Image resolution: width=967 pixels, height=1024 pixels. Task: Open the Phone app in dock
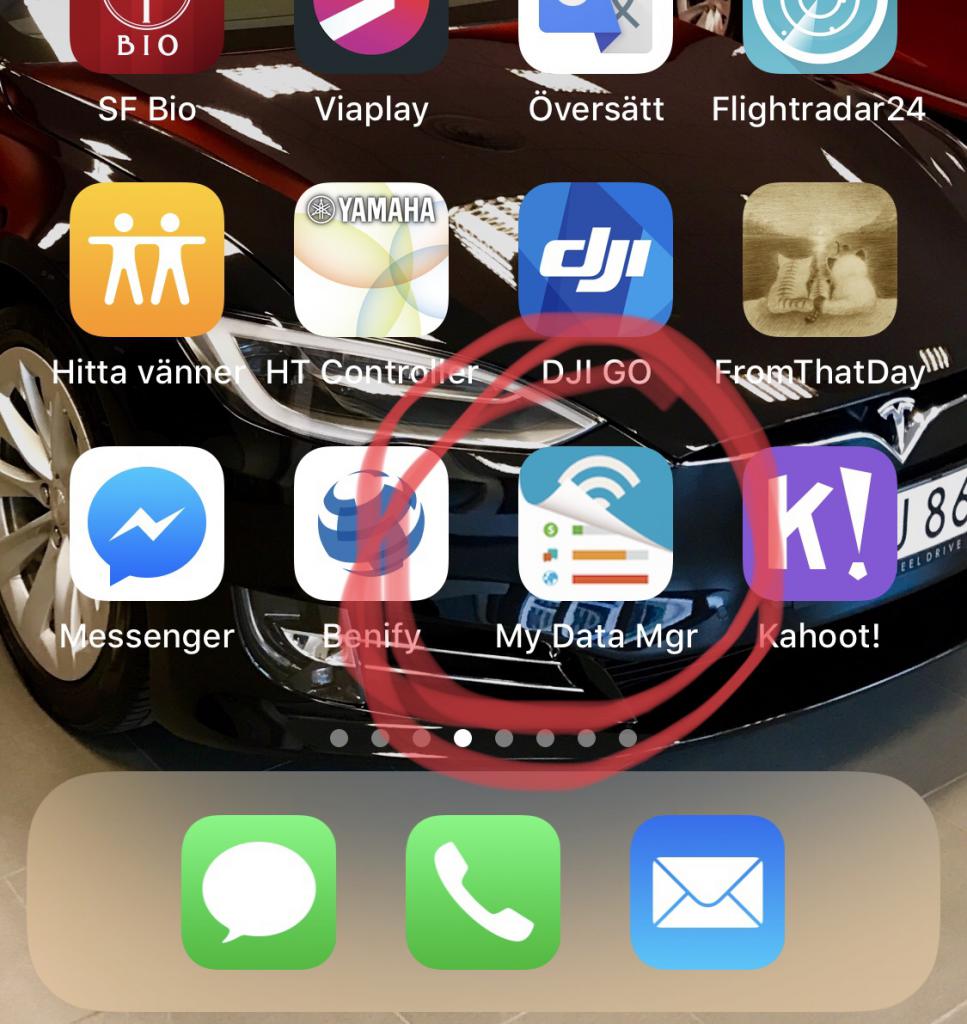(483, 892)
